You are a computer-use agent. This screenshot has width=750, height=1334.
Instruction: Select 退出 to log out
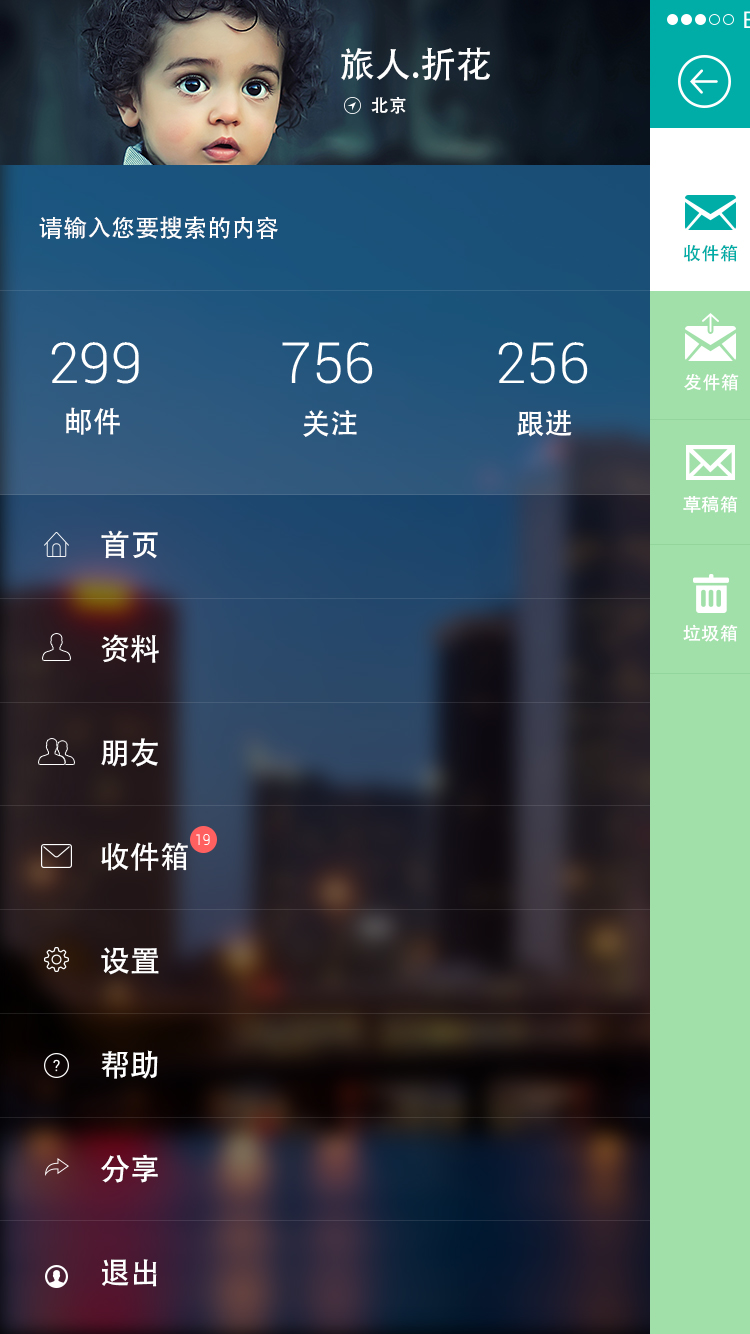130,1274
